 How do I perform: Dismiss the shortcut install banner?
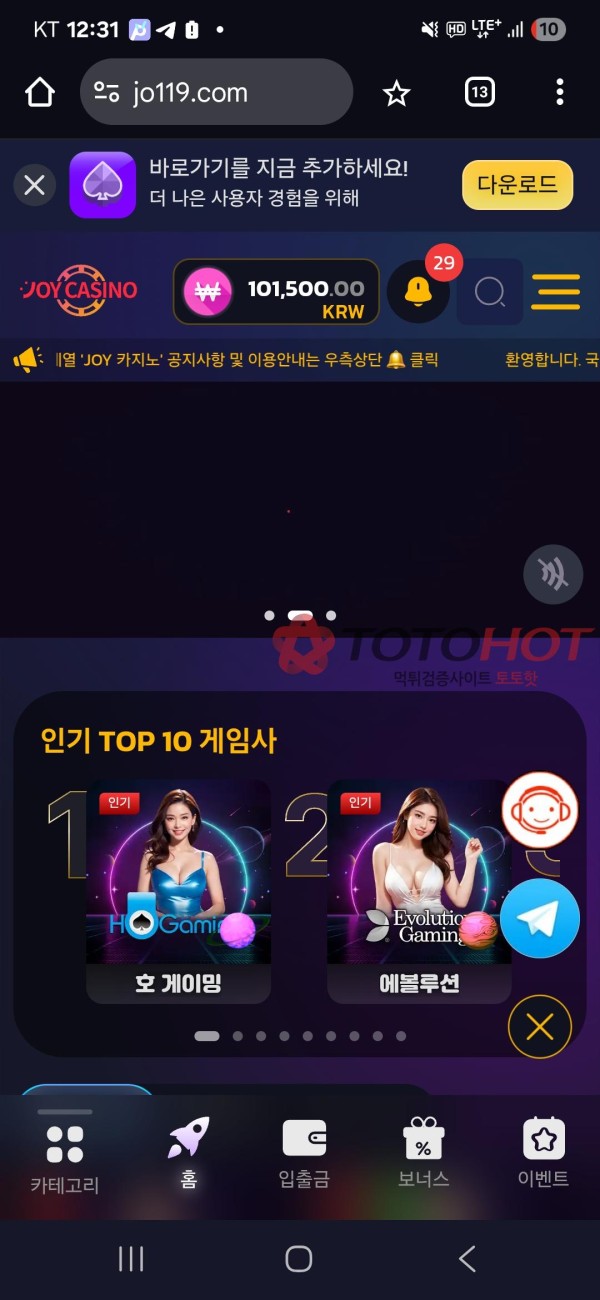pos(34,185)
